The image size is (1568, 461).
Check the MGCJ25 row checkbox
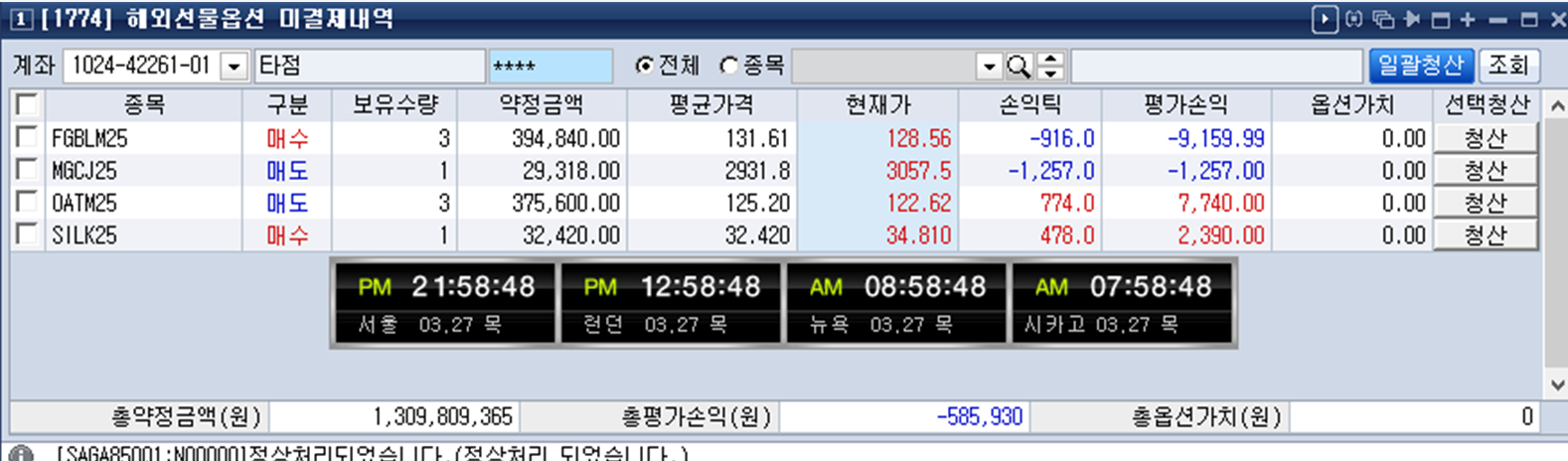(27, 170)
